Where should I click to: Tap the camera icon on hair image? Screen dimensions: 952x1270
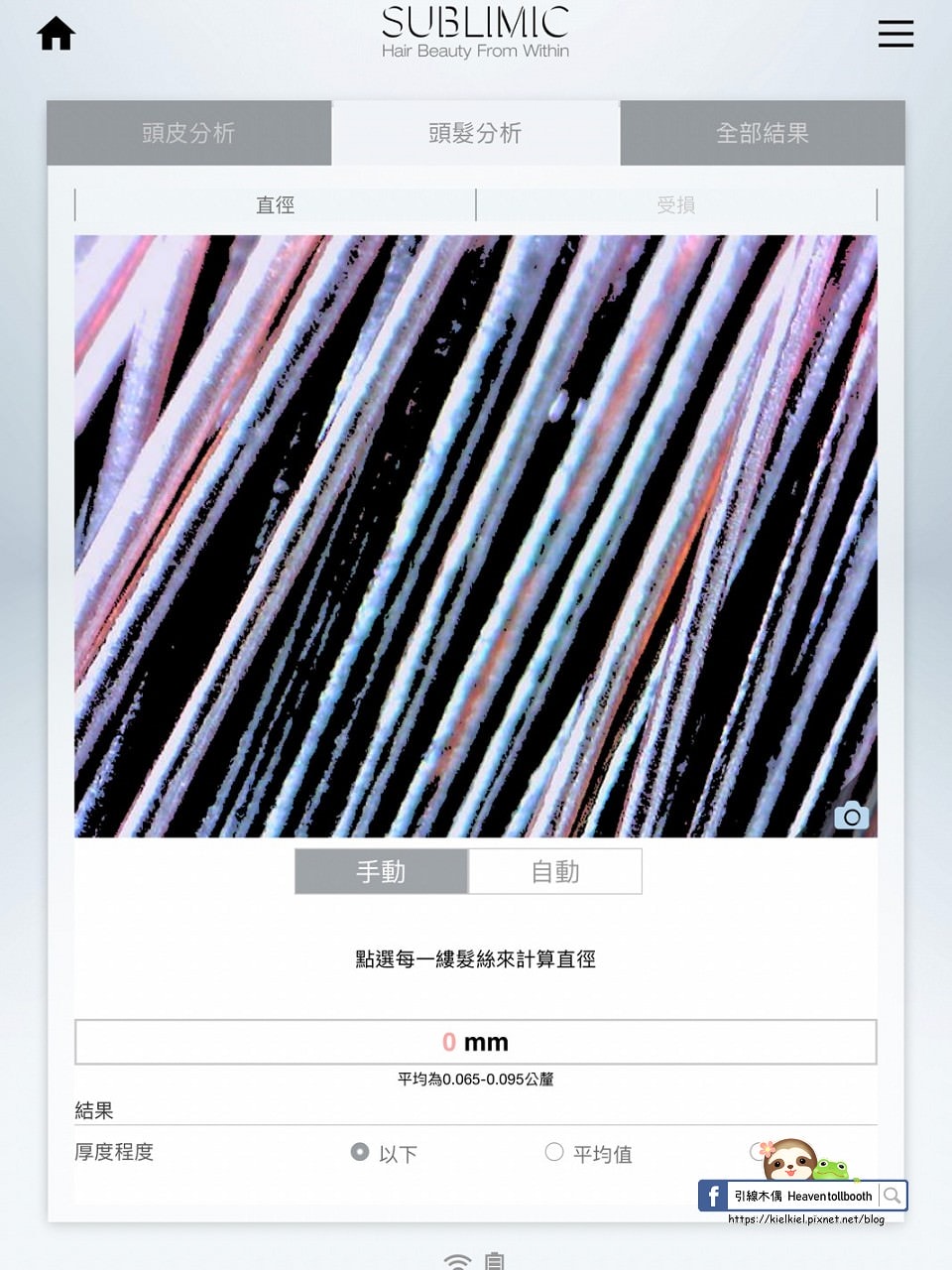coord(851,816)
